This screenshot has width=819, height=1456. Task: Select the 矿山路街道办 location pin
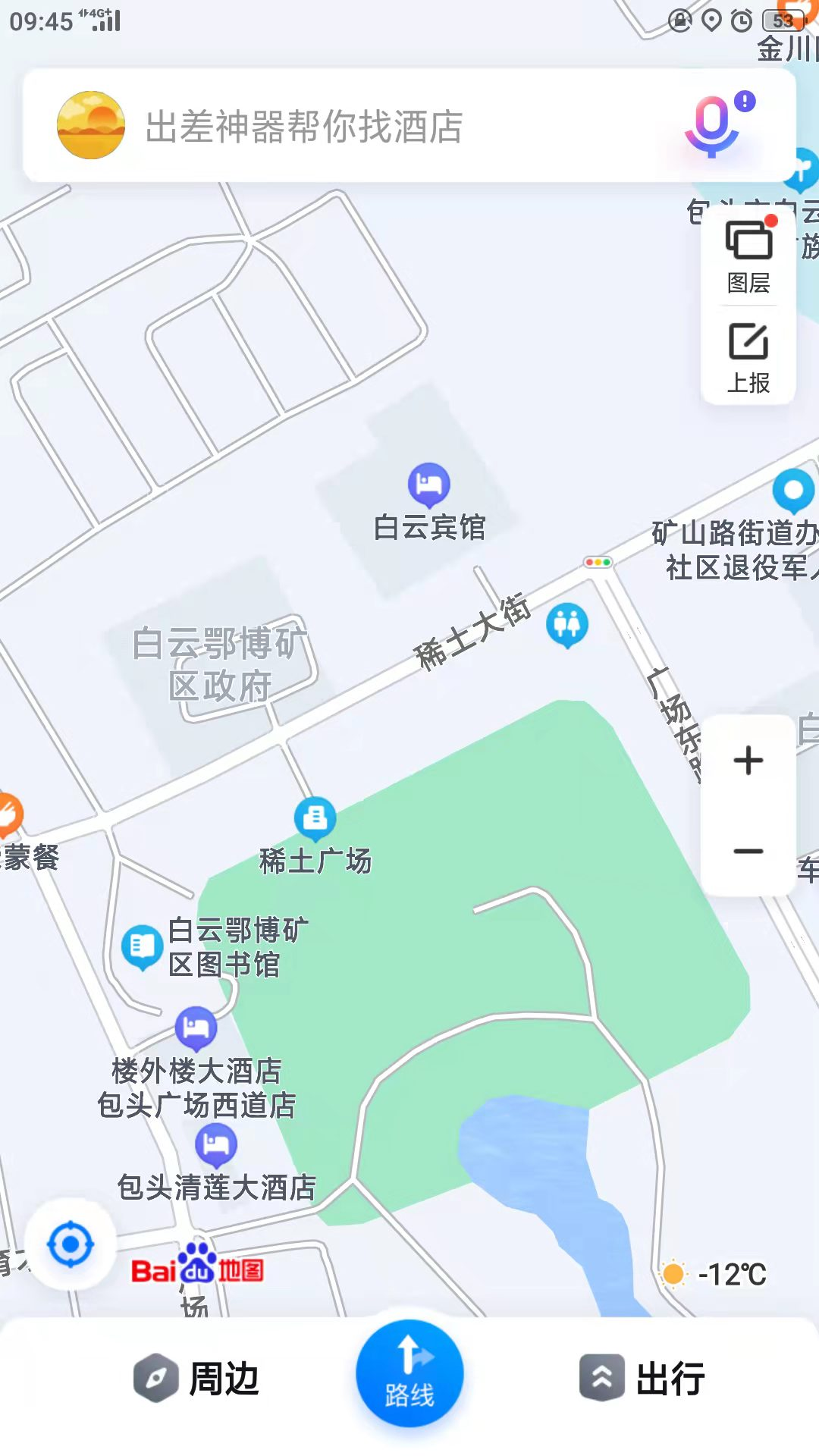pyautogui.click(x=794, y=491)
